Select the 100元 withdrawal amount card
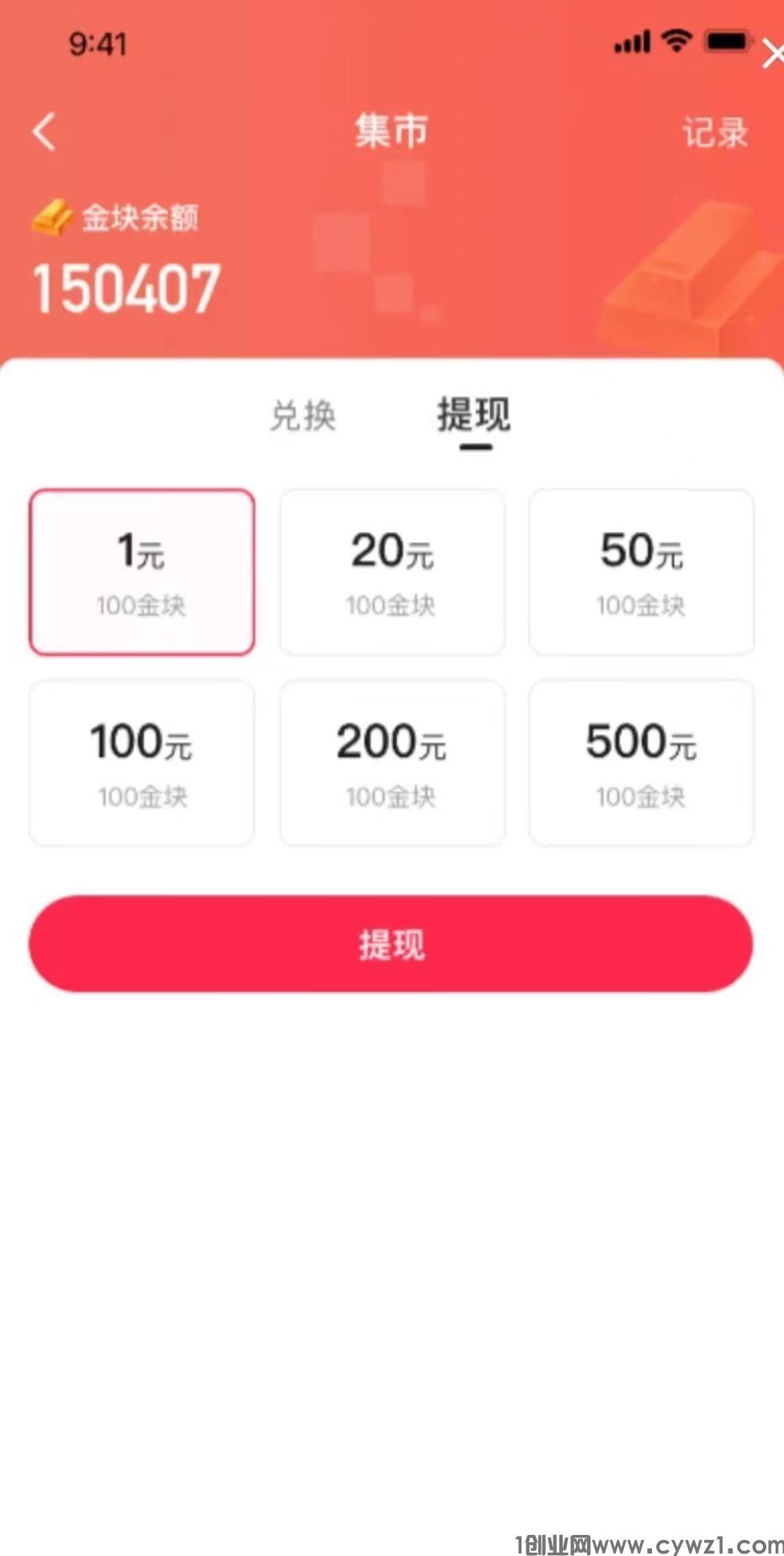The image size is (784, 1556). point(140,762)
